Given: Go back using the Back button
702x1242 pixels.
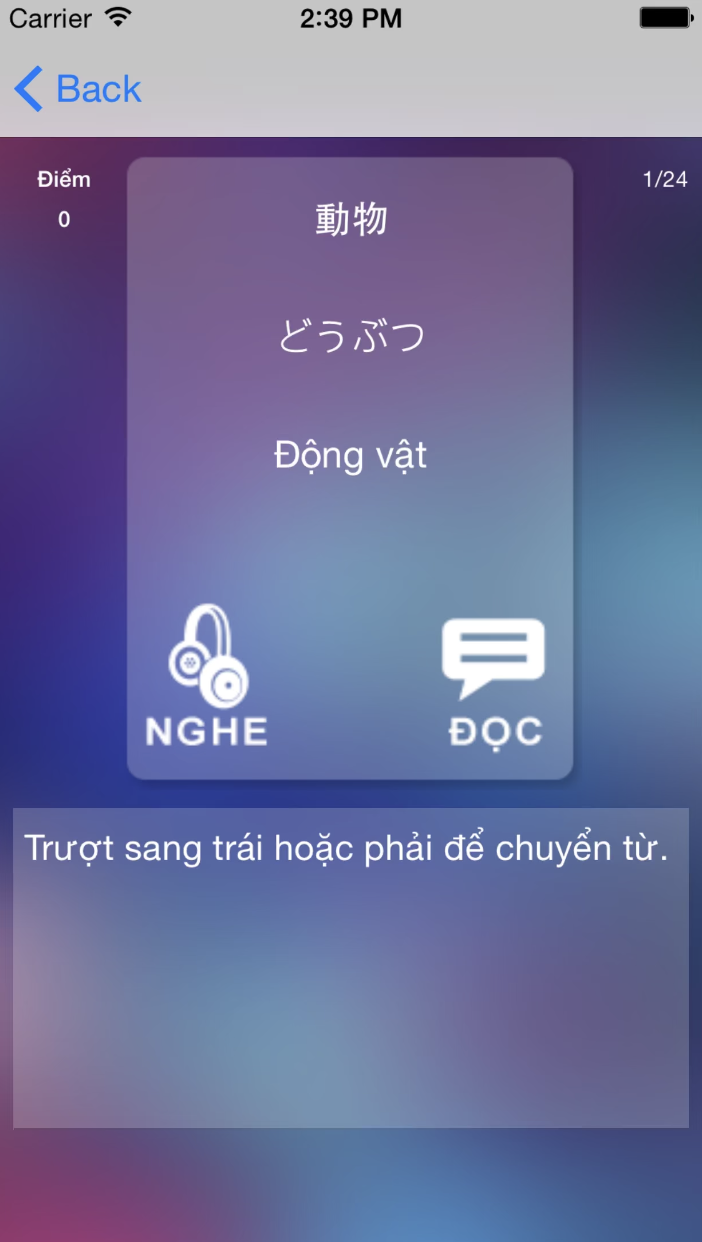Looking at the screenshot, I should point(78,89).
